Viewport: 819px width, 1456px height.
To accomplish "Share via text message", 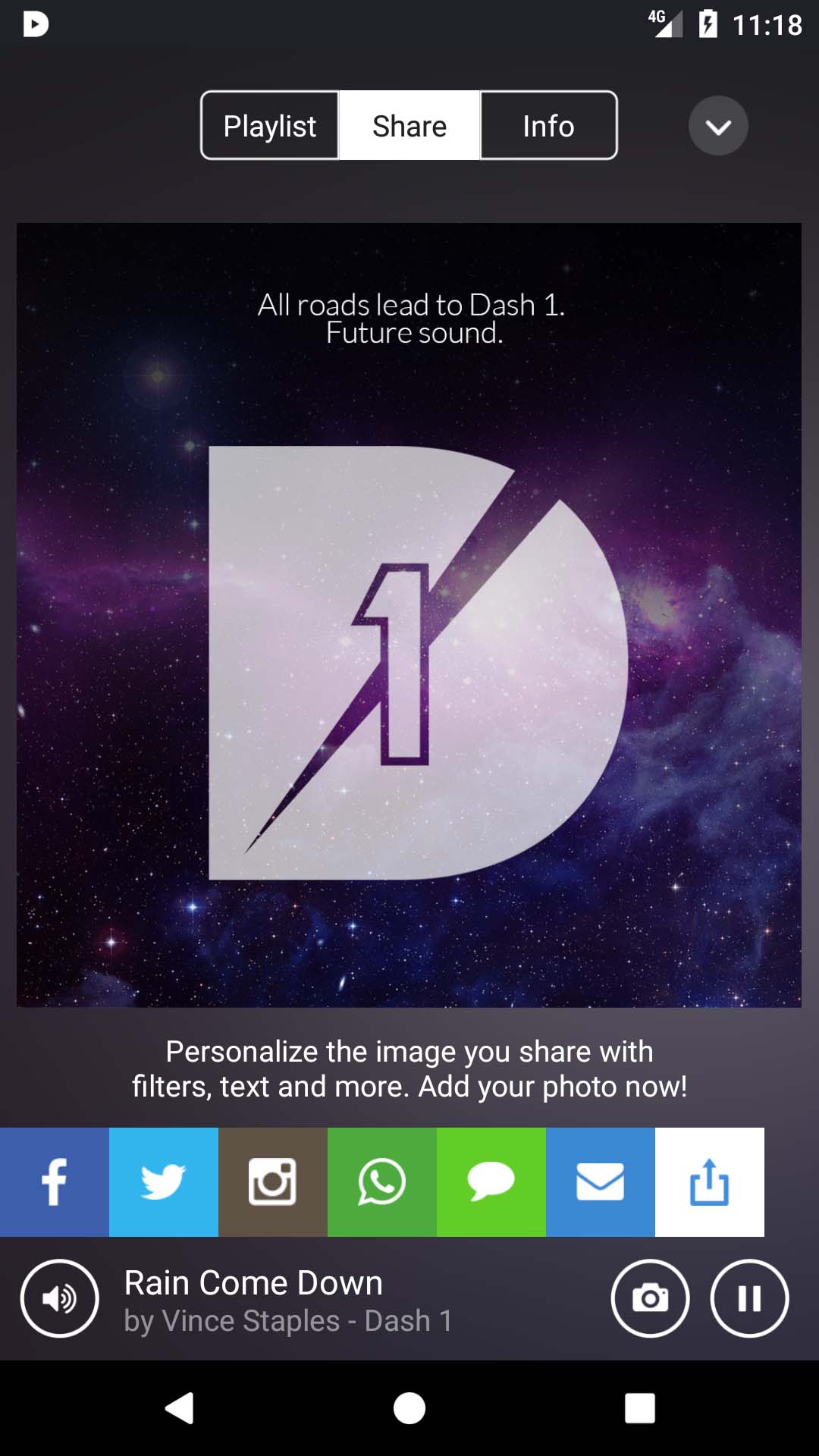I will pyautogui.click(x=491, y=1181).
